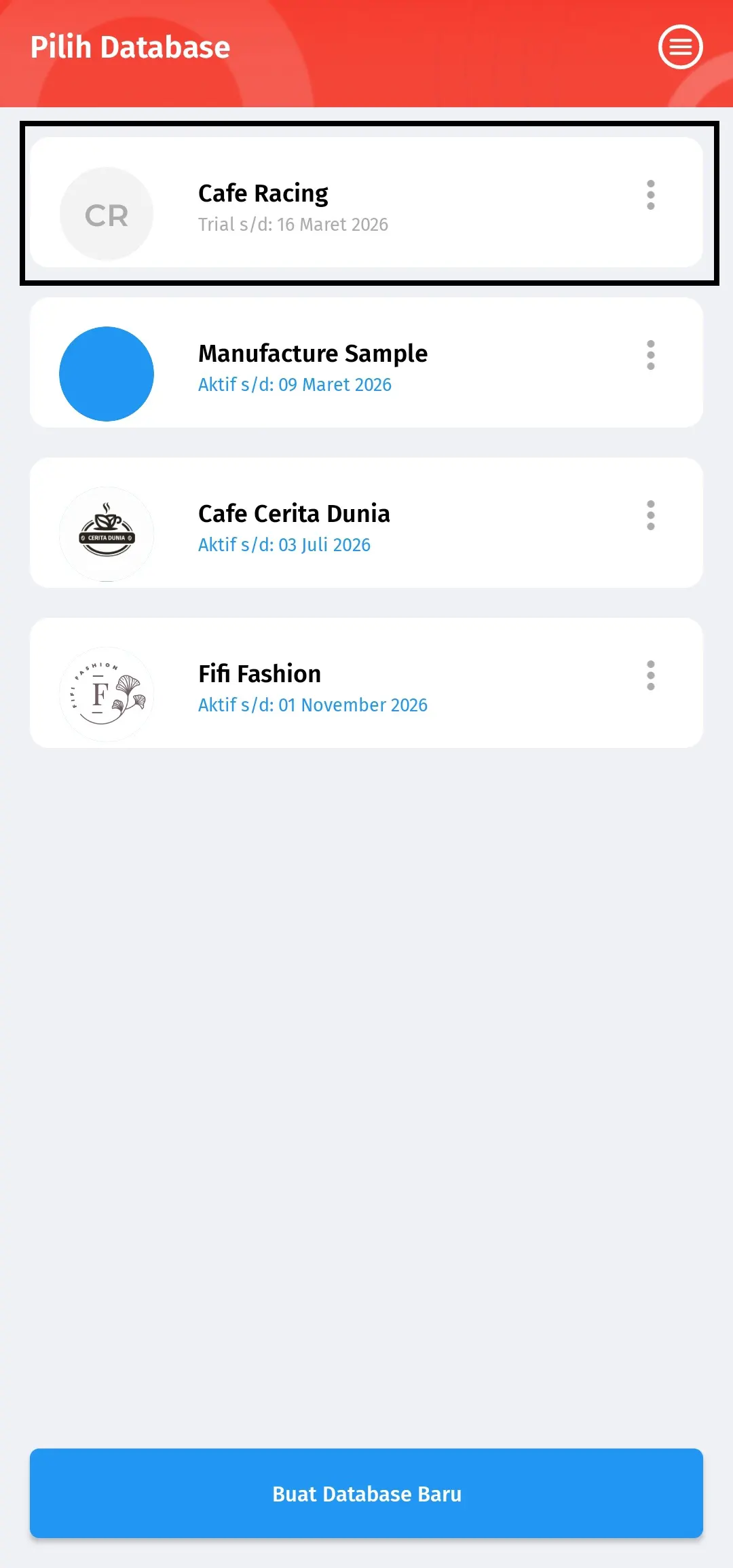Click Aktif s/d 09 Maret 2026 text
This screenshot has height=1568, width=733.
click(x=295, y=384)
